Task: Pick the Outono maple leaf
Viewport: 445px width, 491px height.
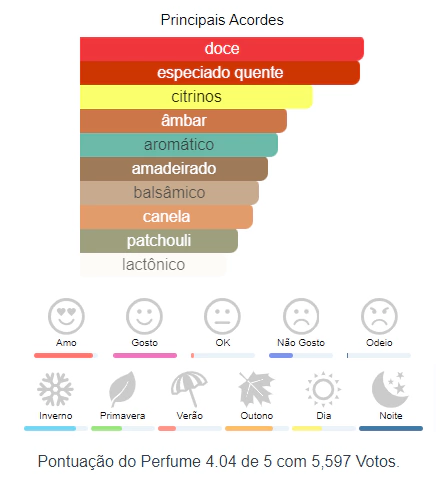Action: [256, 389]
